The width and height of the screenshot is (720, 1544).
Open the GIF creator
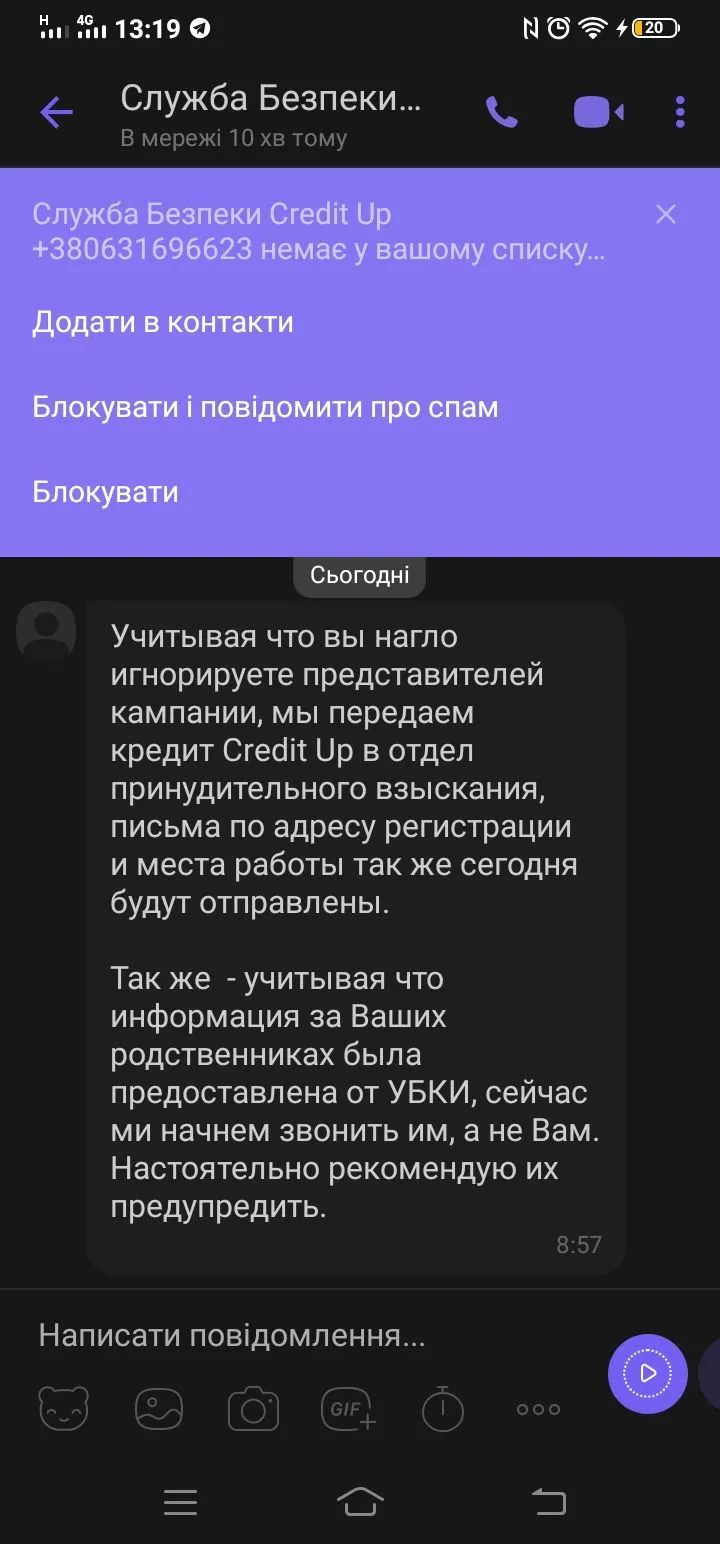tap(348, 1409)
